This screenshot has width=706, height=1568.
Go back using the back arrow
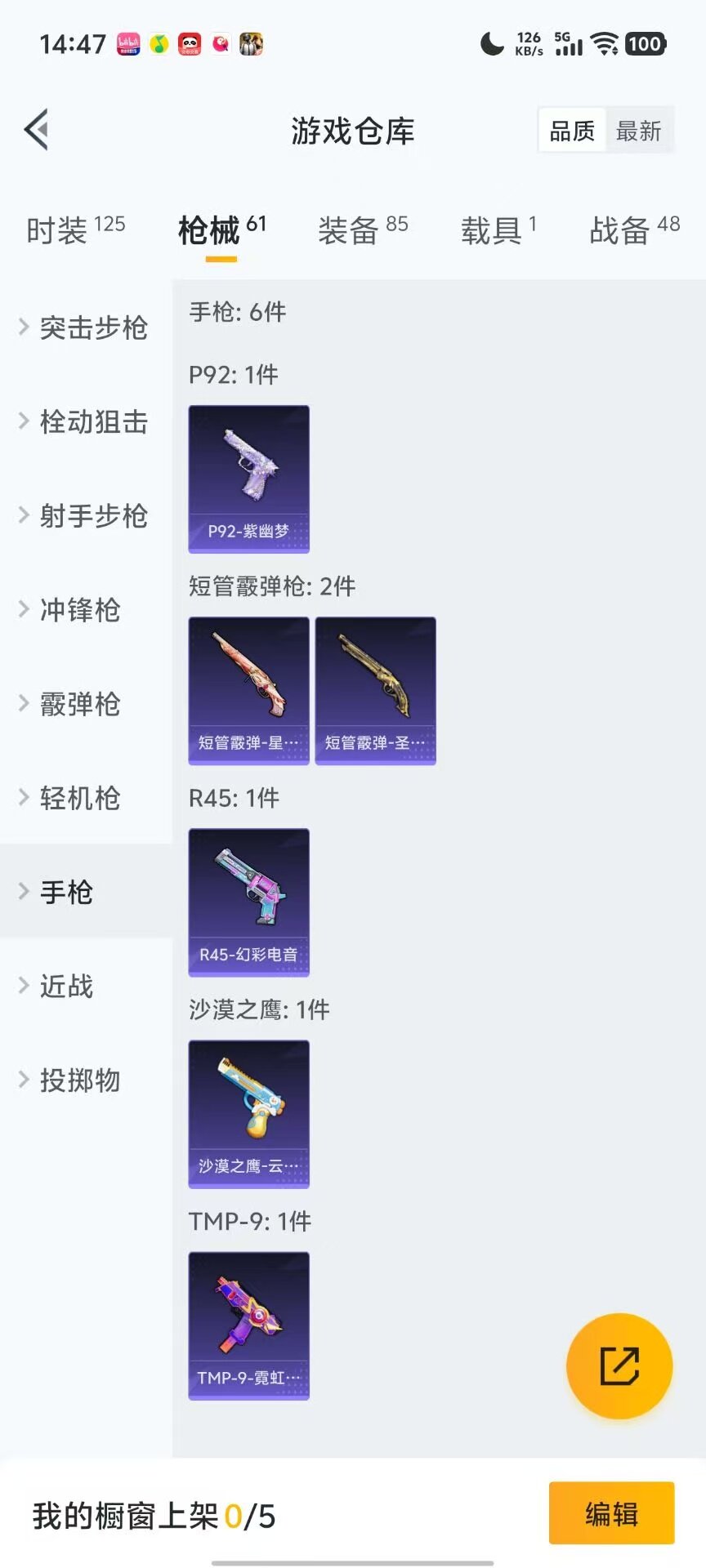point(37,129)
